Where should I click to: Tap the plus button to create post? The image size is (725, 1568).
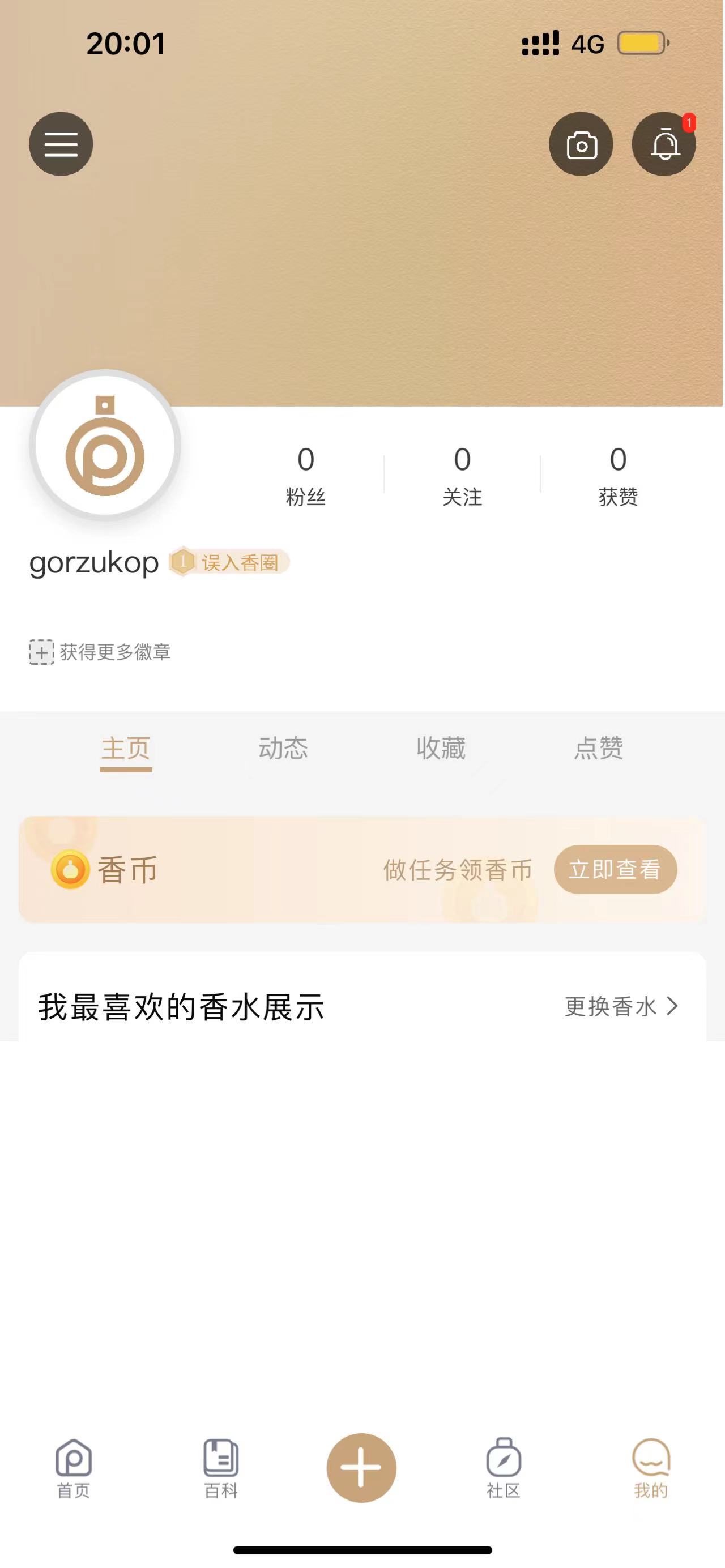pyautogui.click(x=361, y=1468)
